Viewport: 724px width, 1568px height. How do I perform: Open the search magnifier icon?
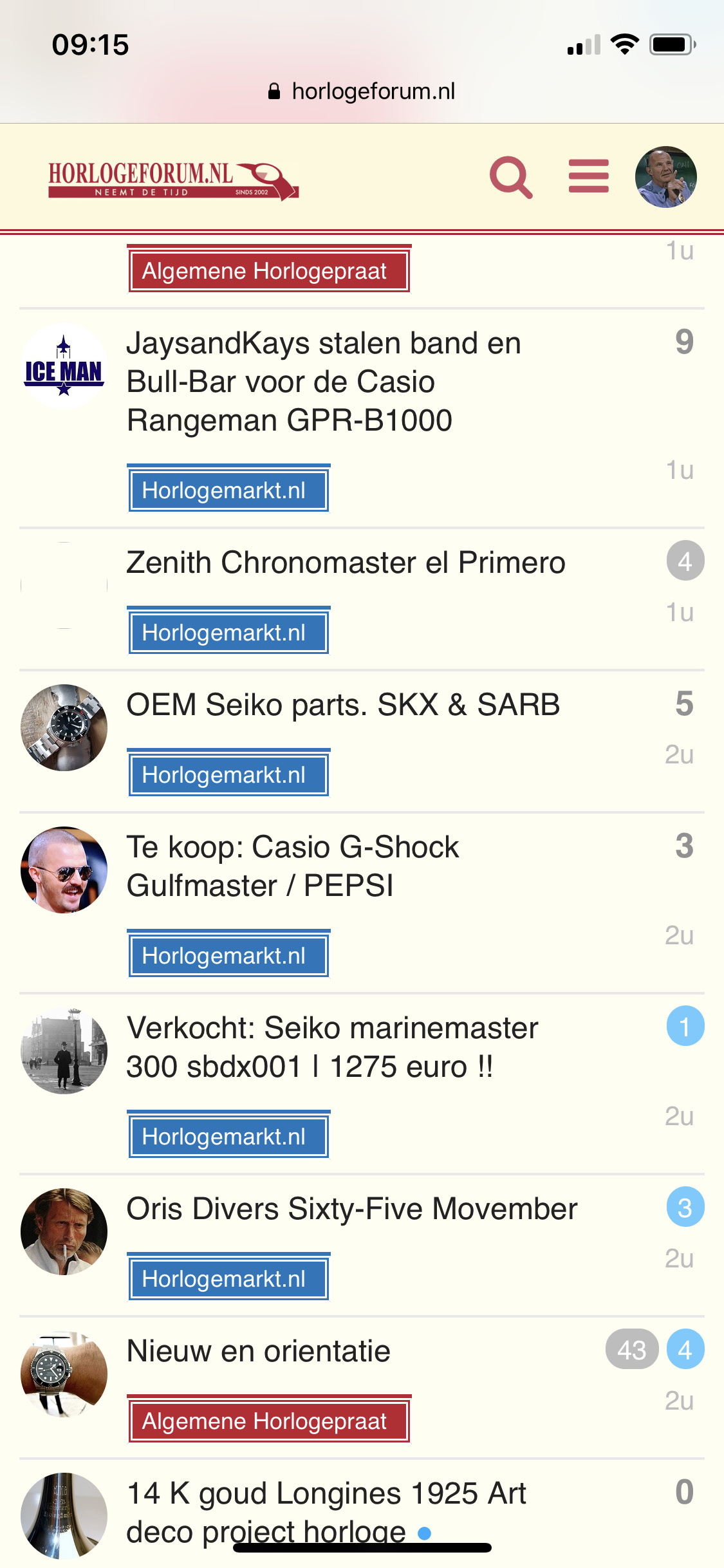click(x=511, y=177)
